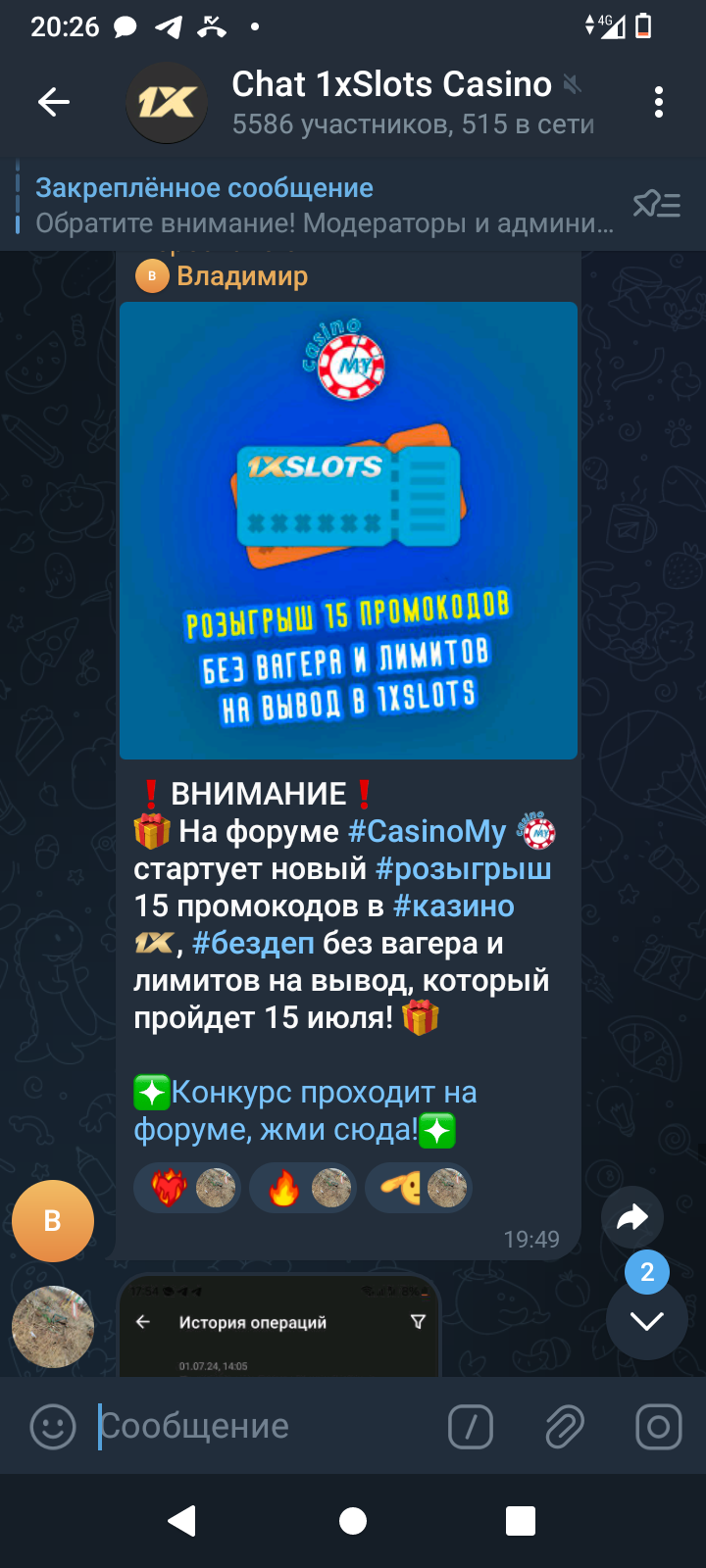Tap the #розыгрыш hashtag
The image size is (706, 1568).
(x=463, y=869)
